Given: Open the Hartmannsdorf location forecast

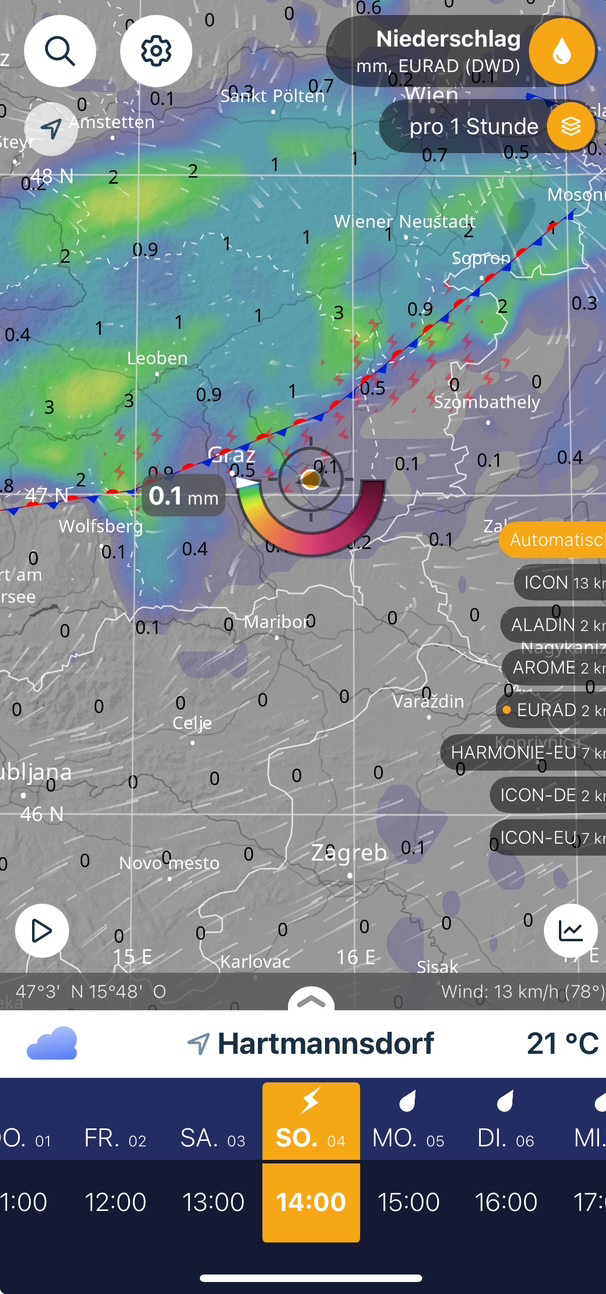Looking at the screenshot, I should 311,1044.
